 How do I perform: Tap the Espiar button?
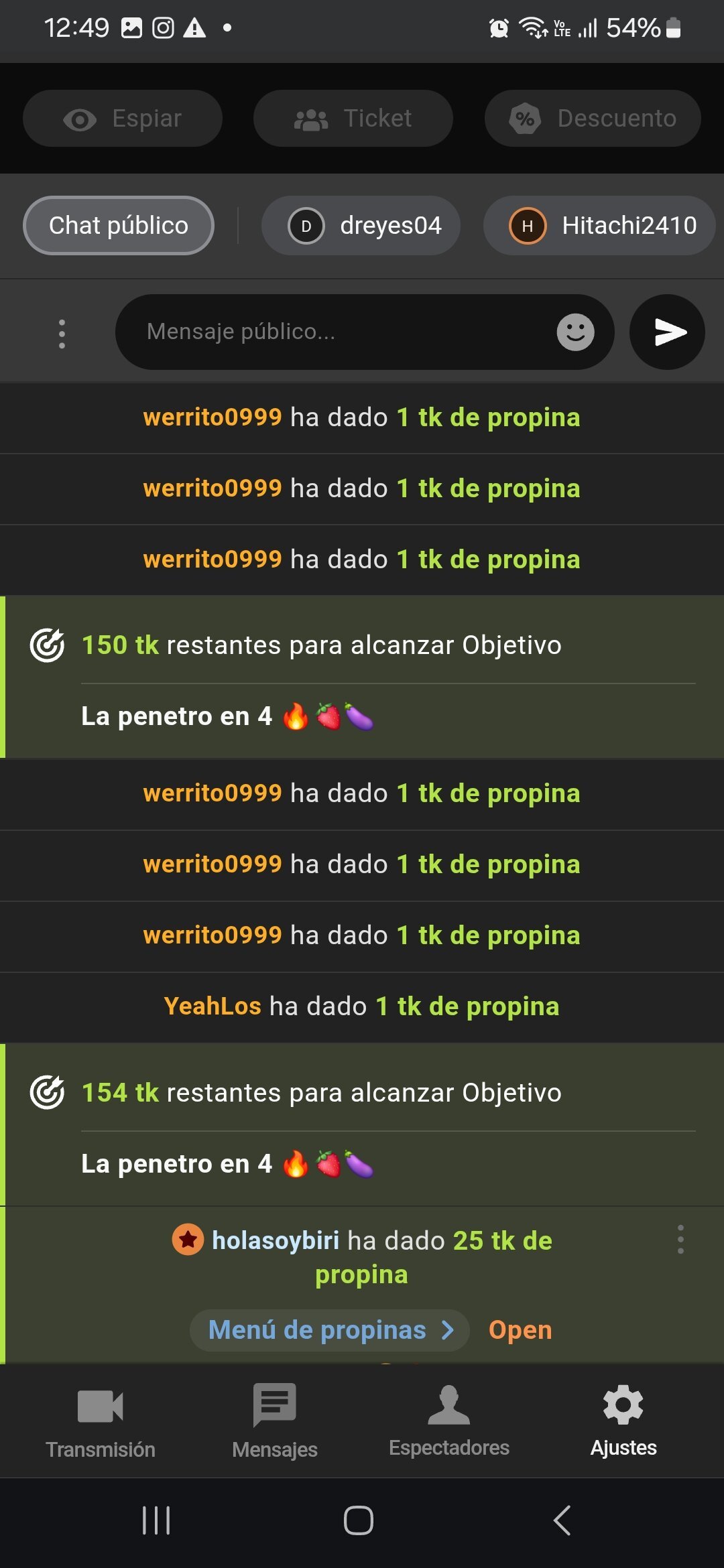pos(123,119)
